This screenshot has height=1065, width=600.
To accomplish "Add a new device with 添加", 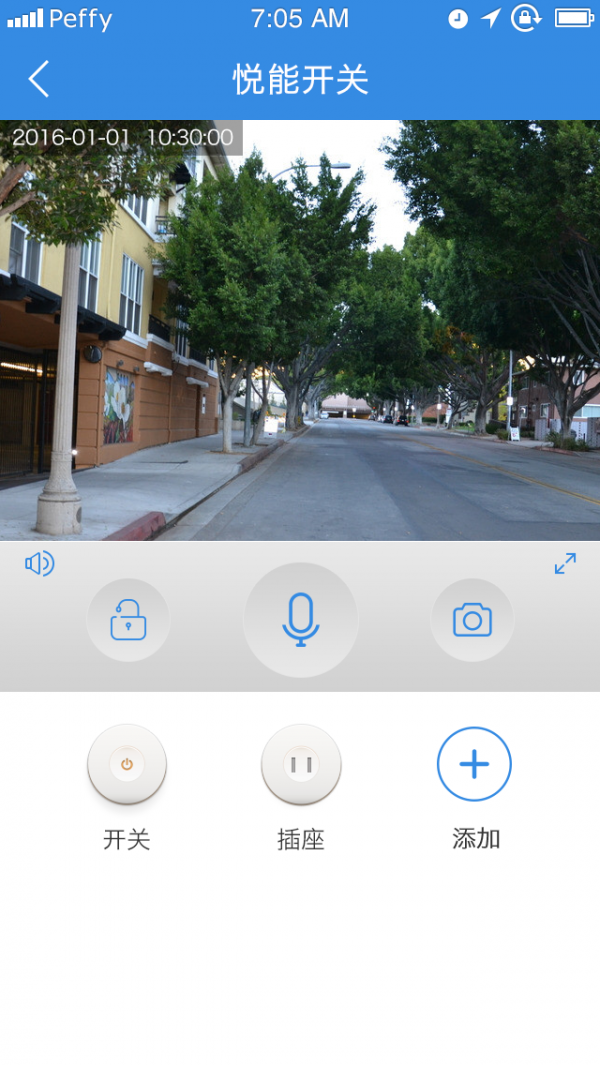I will (x=474, y=765).
